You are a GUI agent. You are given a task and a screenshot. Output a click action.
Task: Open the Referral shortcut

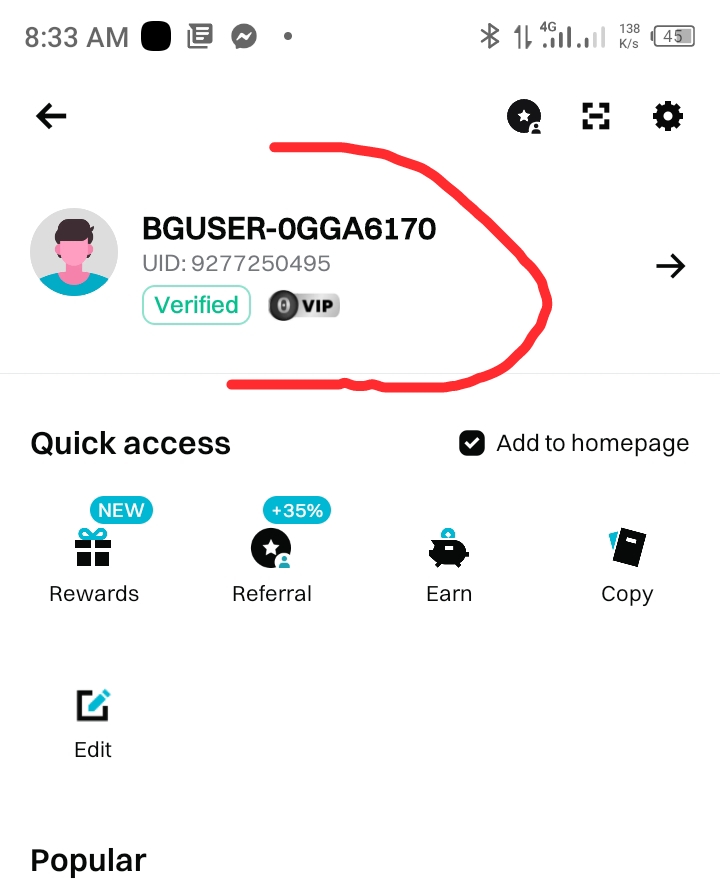coord(271,565)
